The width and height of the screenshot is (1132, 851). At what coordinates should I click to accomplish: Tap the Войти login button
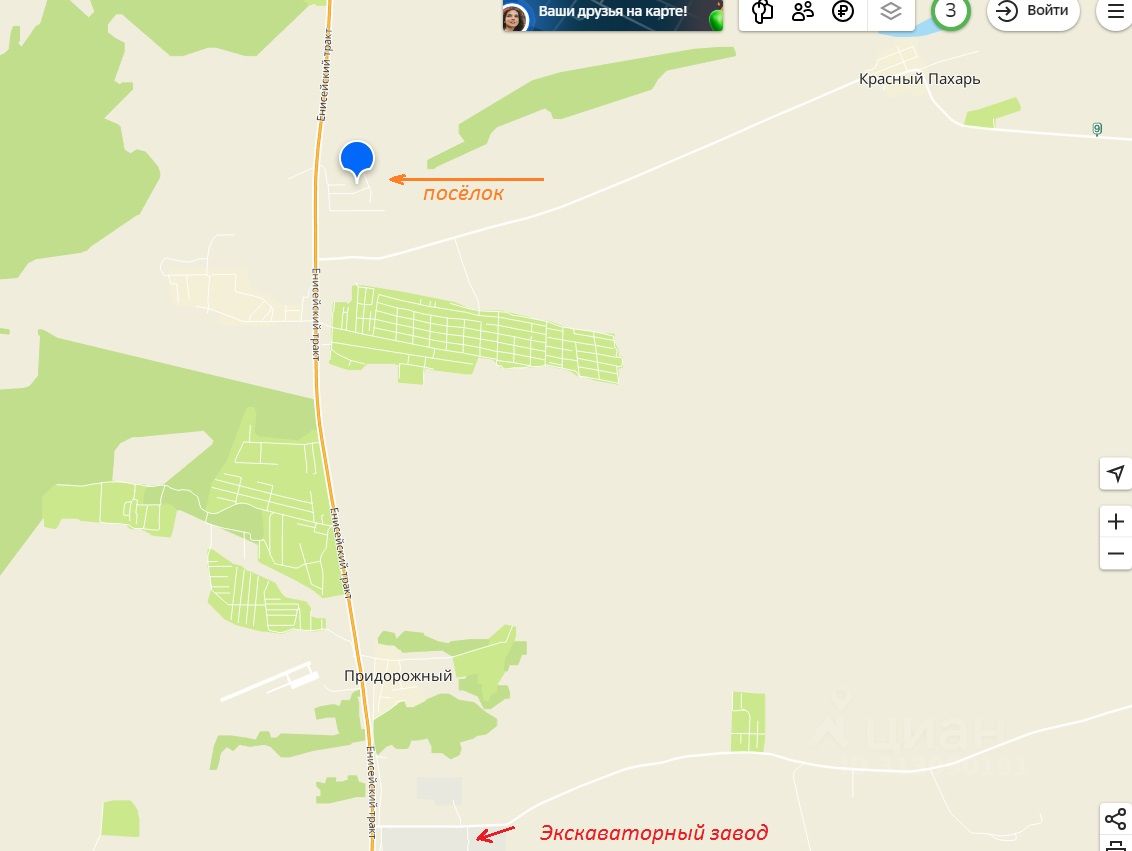point(1033,12)
